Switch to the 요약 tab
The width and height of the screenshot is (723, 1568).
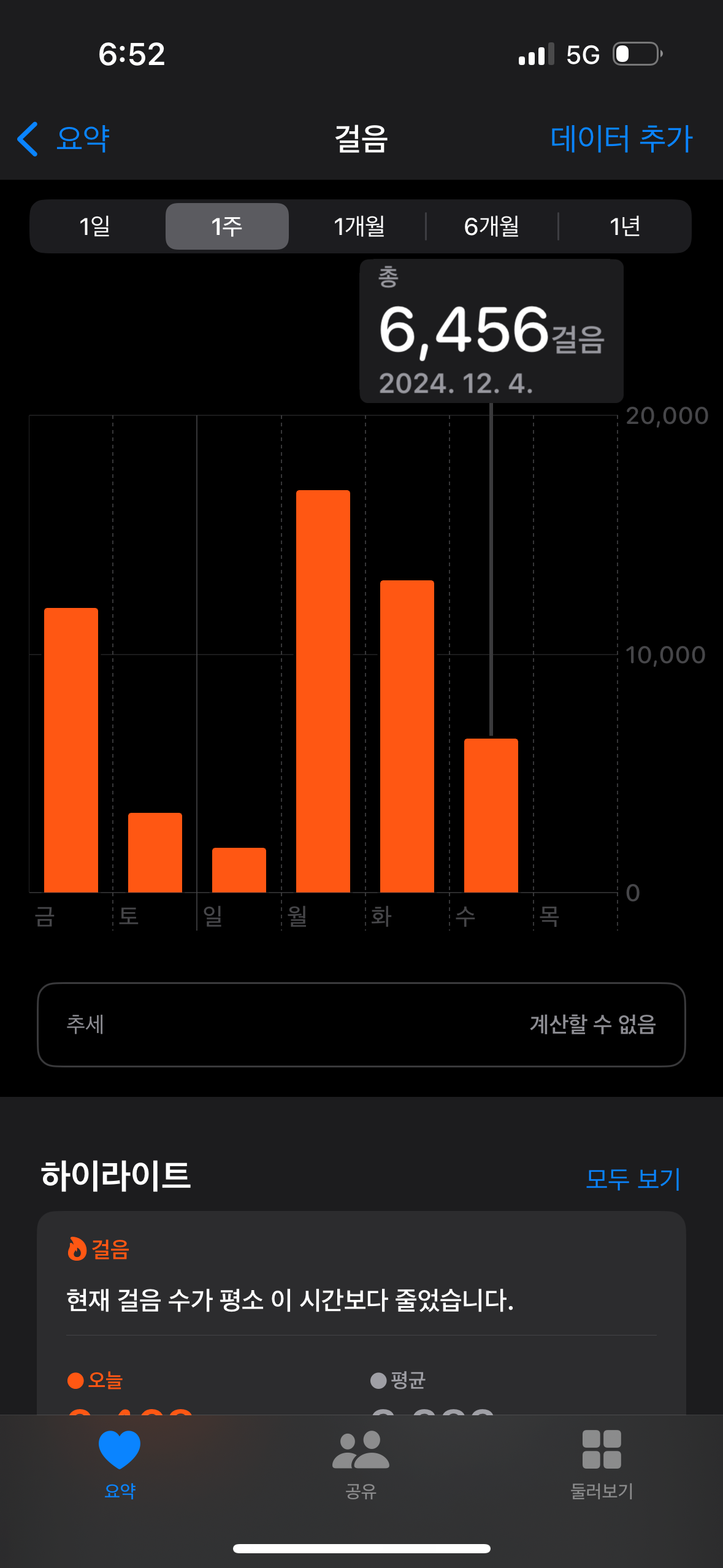(x=120, y=1464)
